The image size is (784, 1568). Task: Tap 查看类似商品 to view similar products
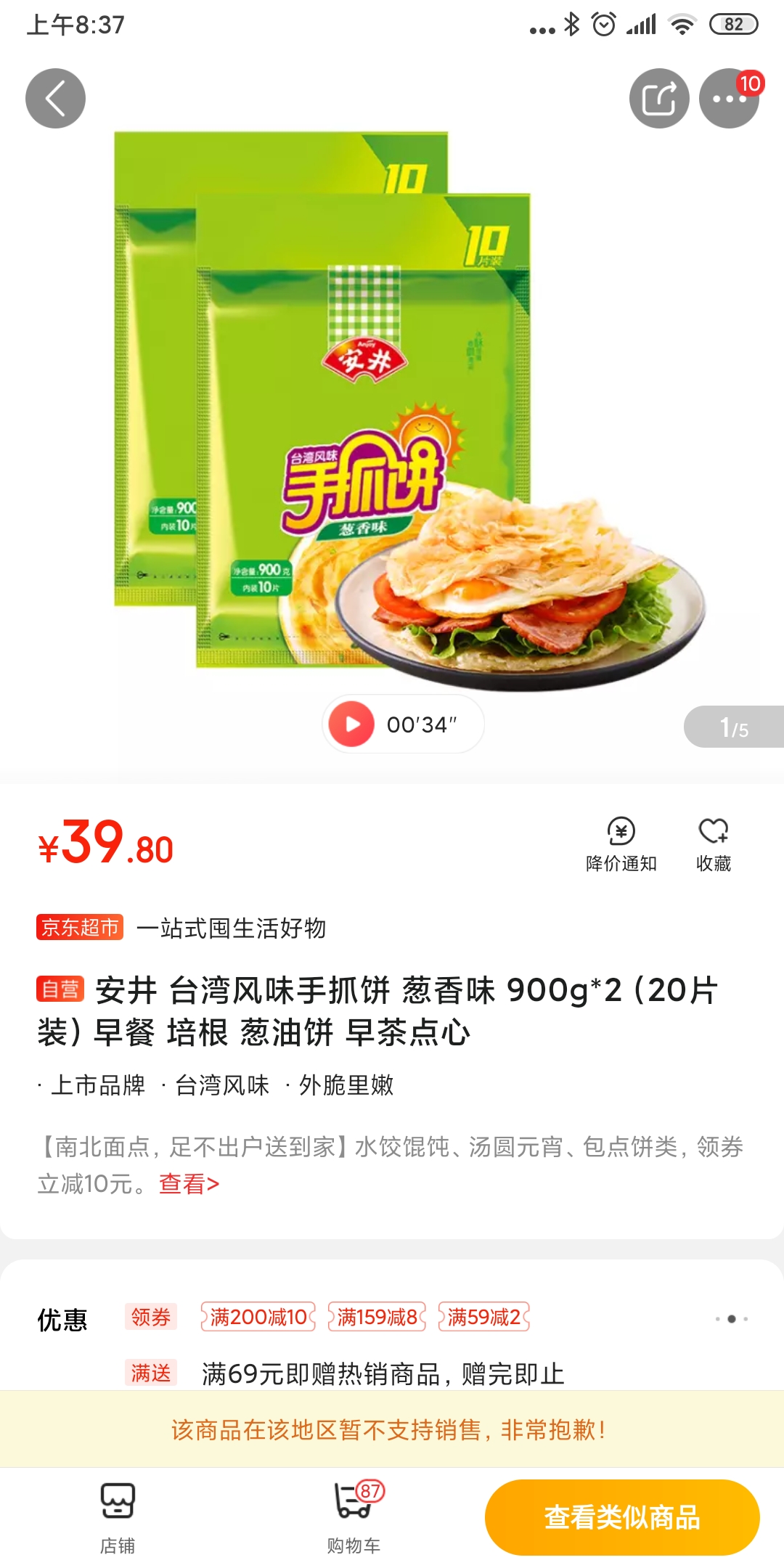coord(622,1517)
